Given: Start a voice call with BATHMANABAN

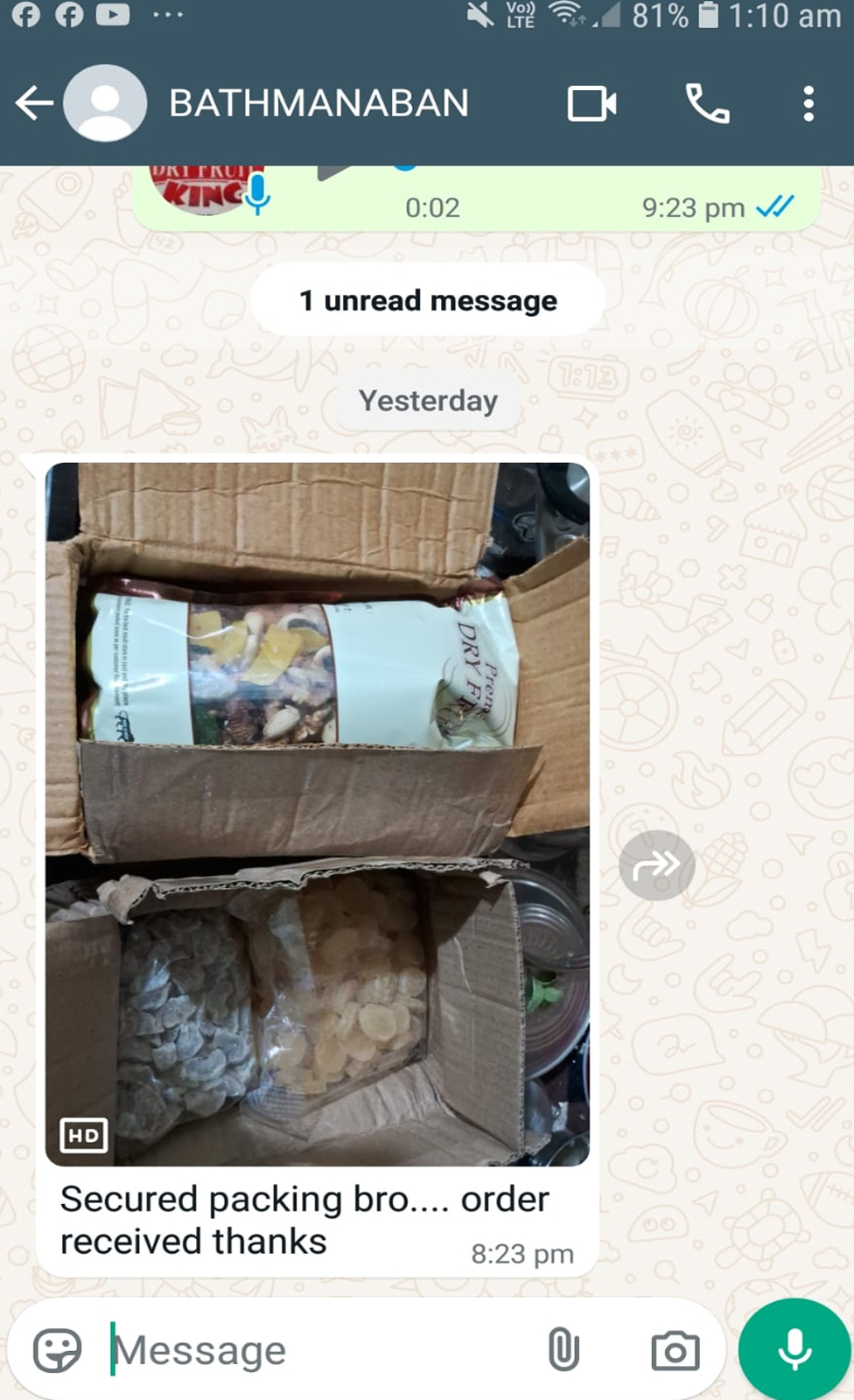Looking at the screenshot, I should (x=707, y=103).
